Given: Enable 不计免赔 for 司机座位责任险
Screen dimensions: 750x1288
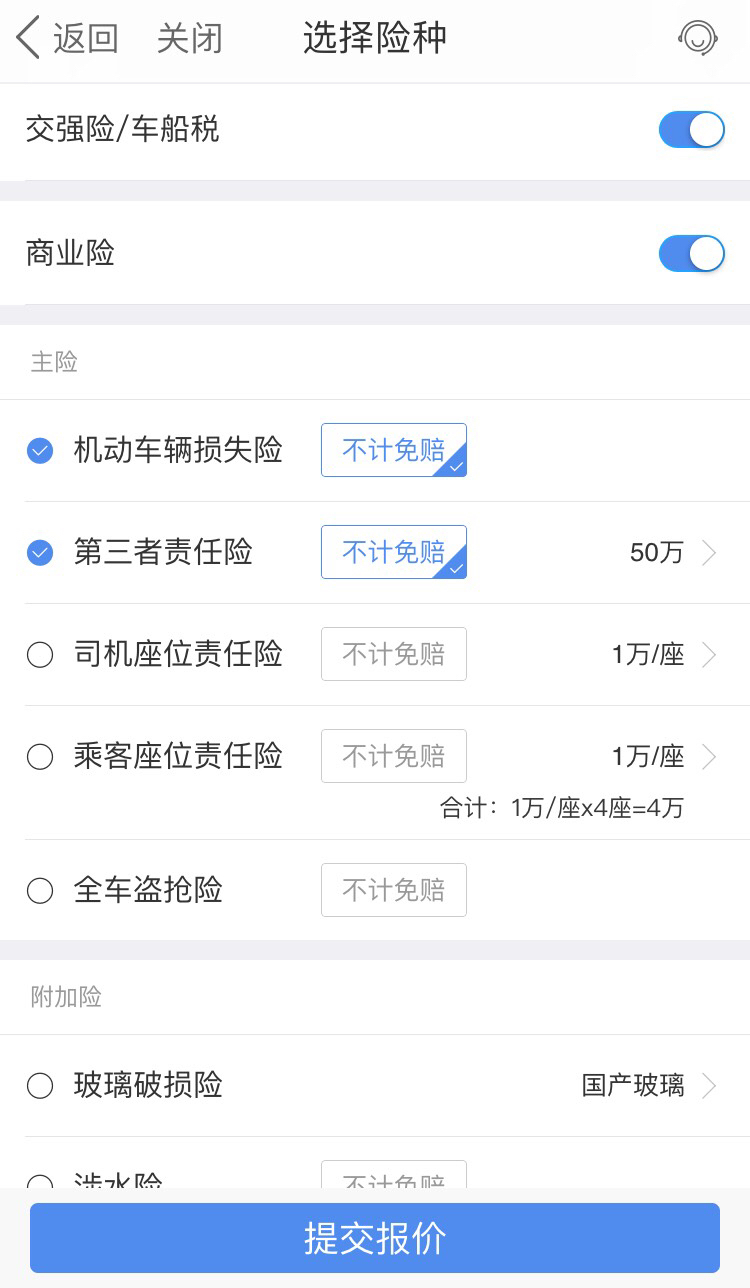Looking at the screenshot, I should [393, 654].
